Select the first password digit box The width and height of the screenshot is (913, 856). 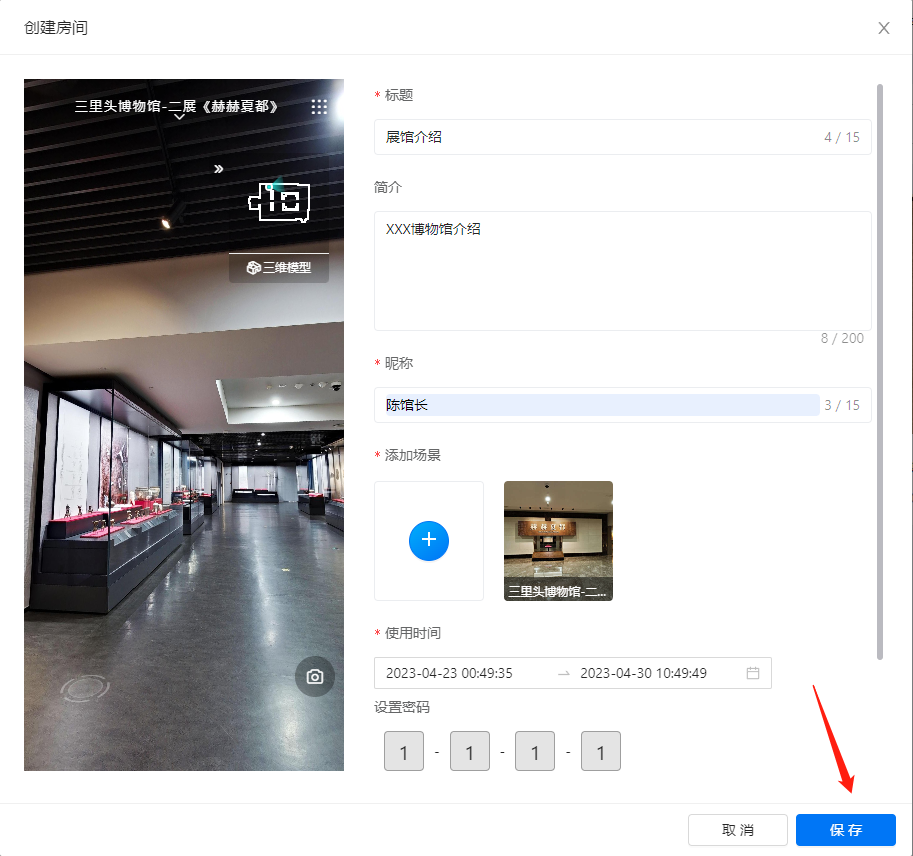pyautogui.click(x=404, y=751)
